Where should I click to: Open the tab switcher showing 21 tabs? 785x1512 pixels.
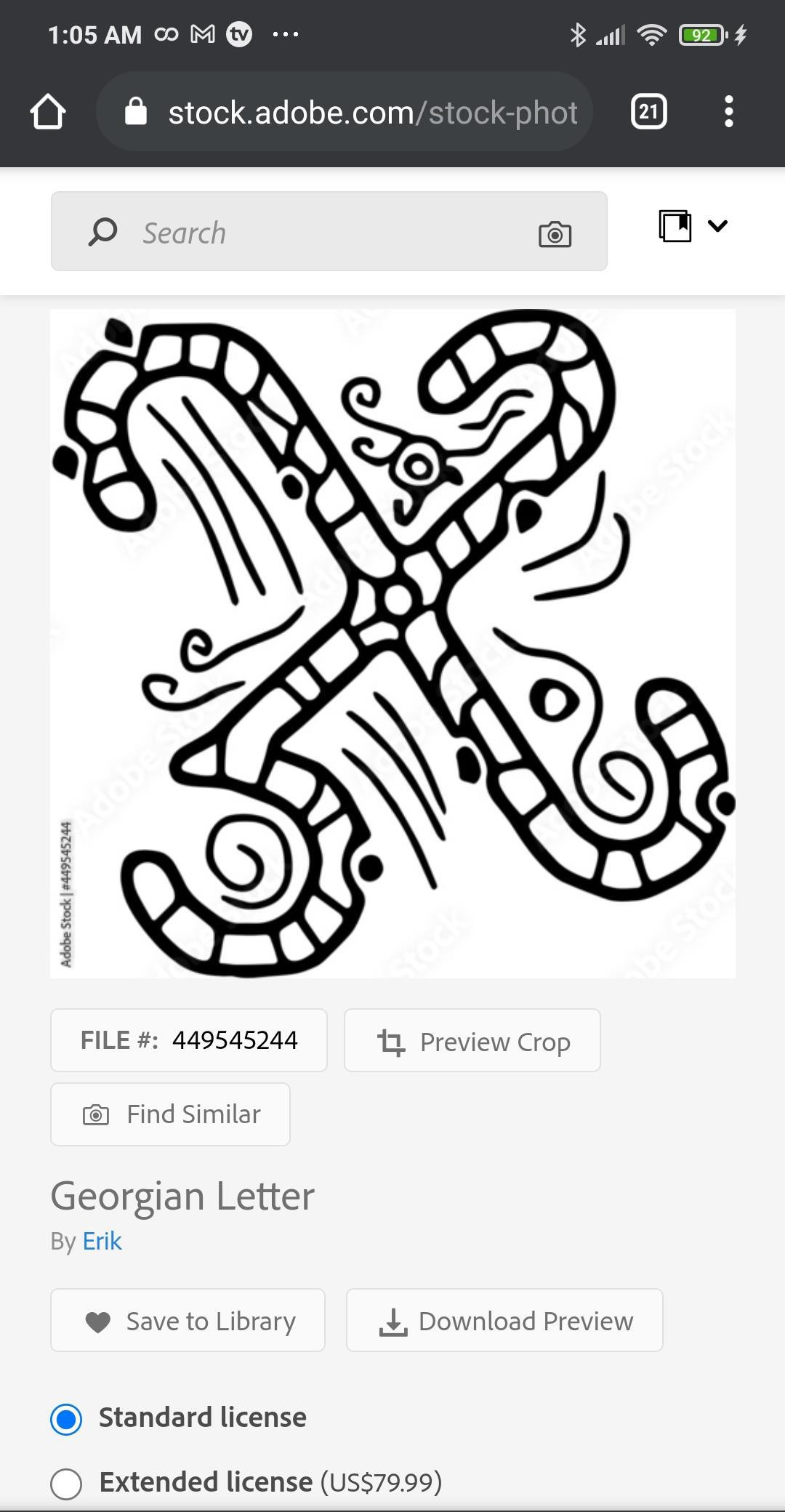click(x=648, y=112)
